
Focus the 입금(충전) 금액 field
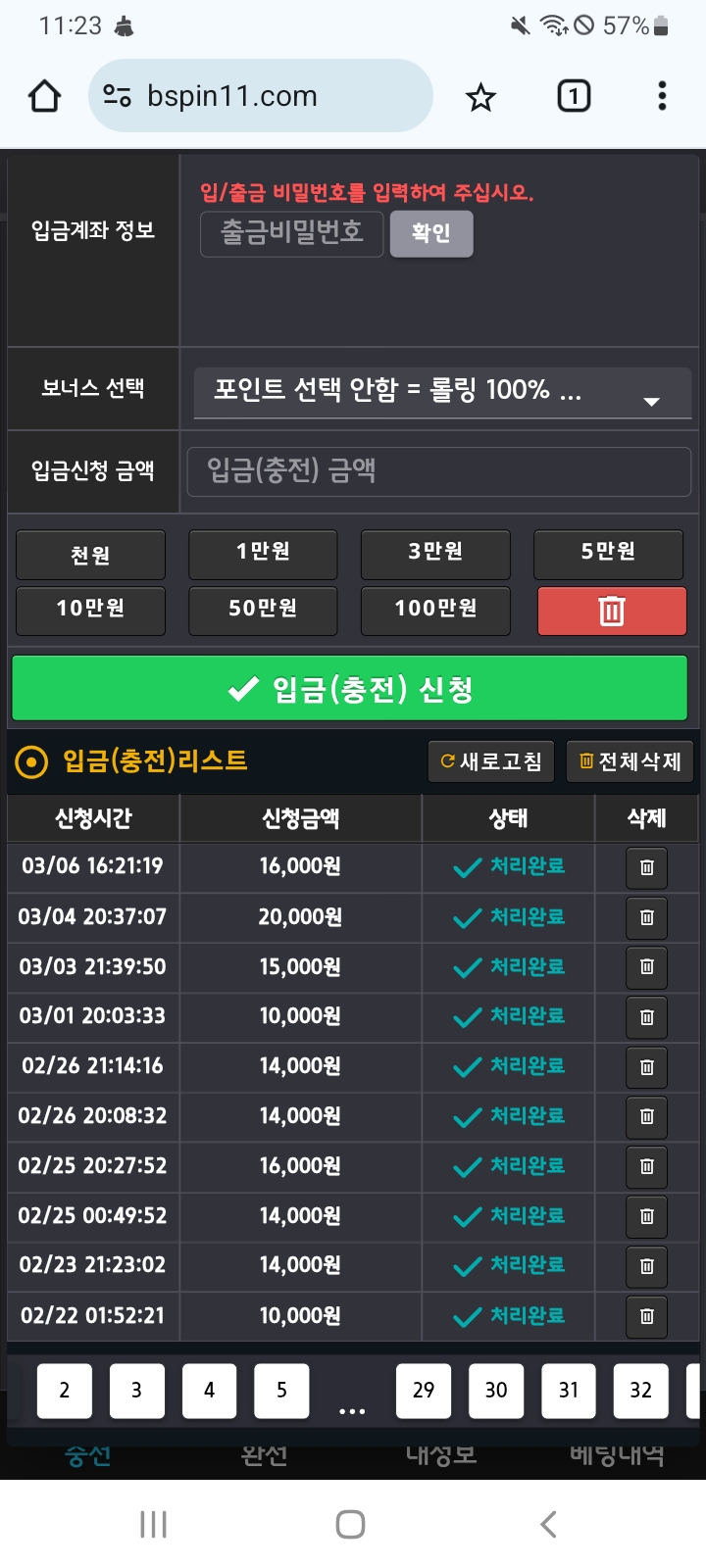click(438, 471)
